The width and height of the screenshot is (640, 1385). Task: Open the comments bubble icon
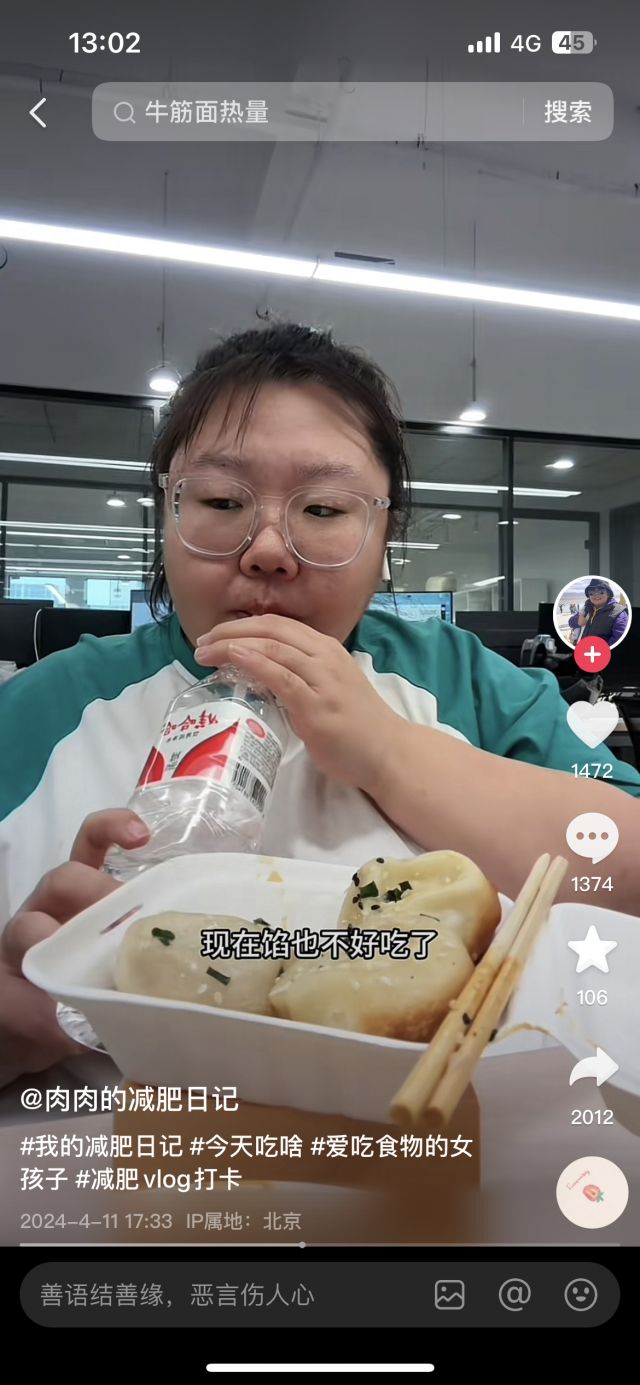click(592, 838)
